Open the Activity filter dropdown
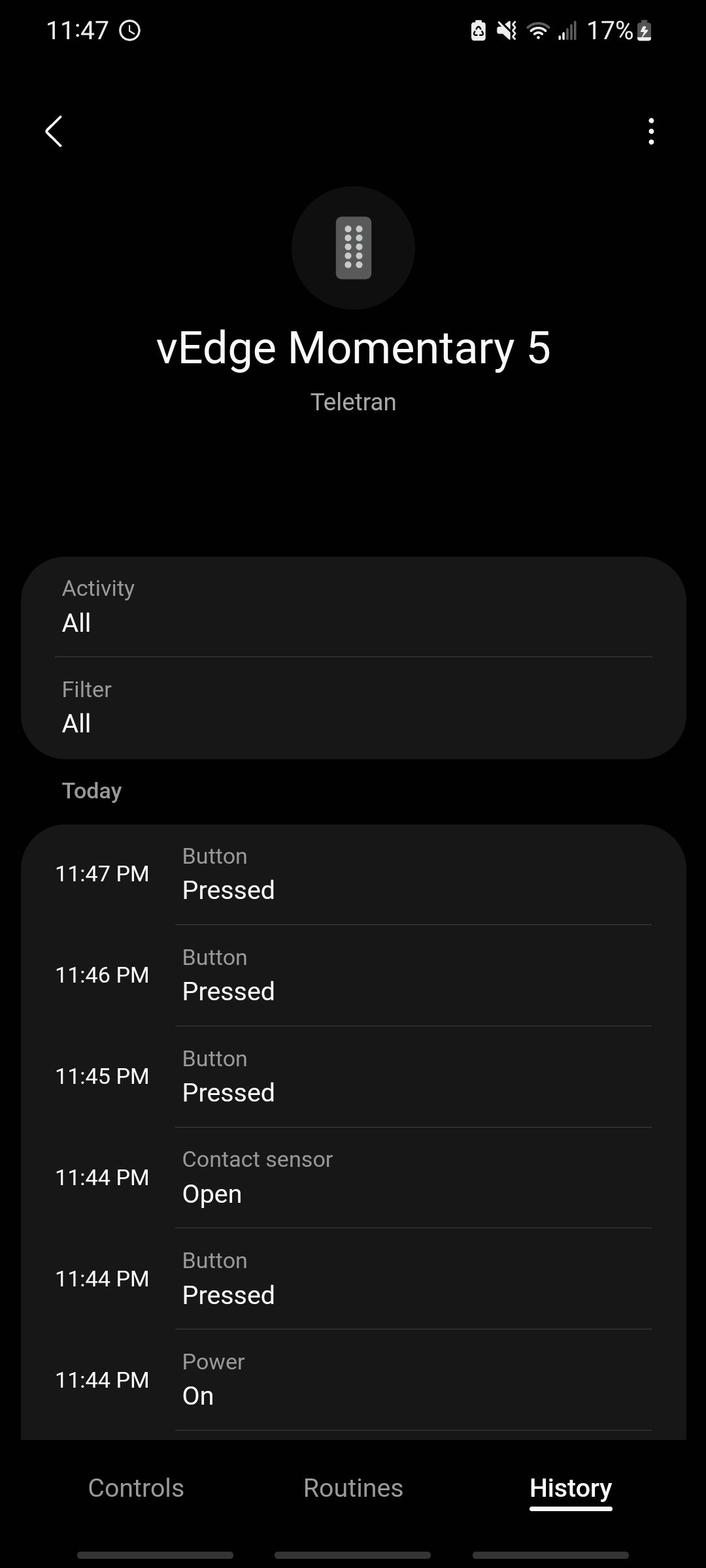The height and width of the screenshot is (1568, 706). click(354, 607)
